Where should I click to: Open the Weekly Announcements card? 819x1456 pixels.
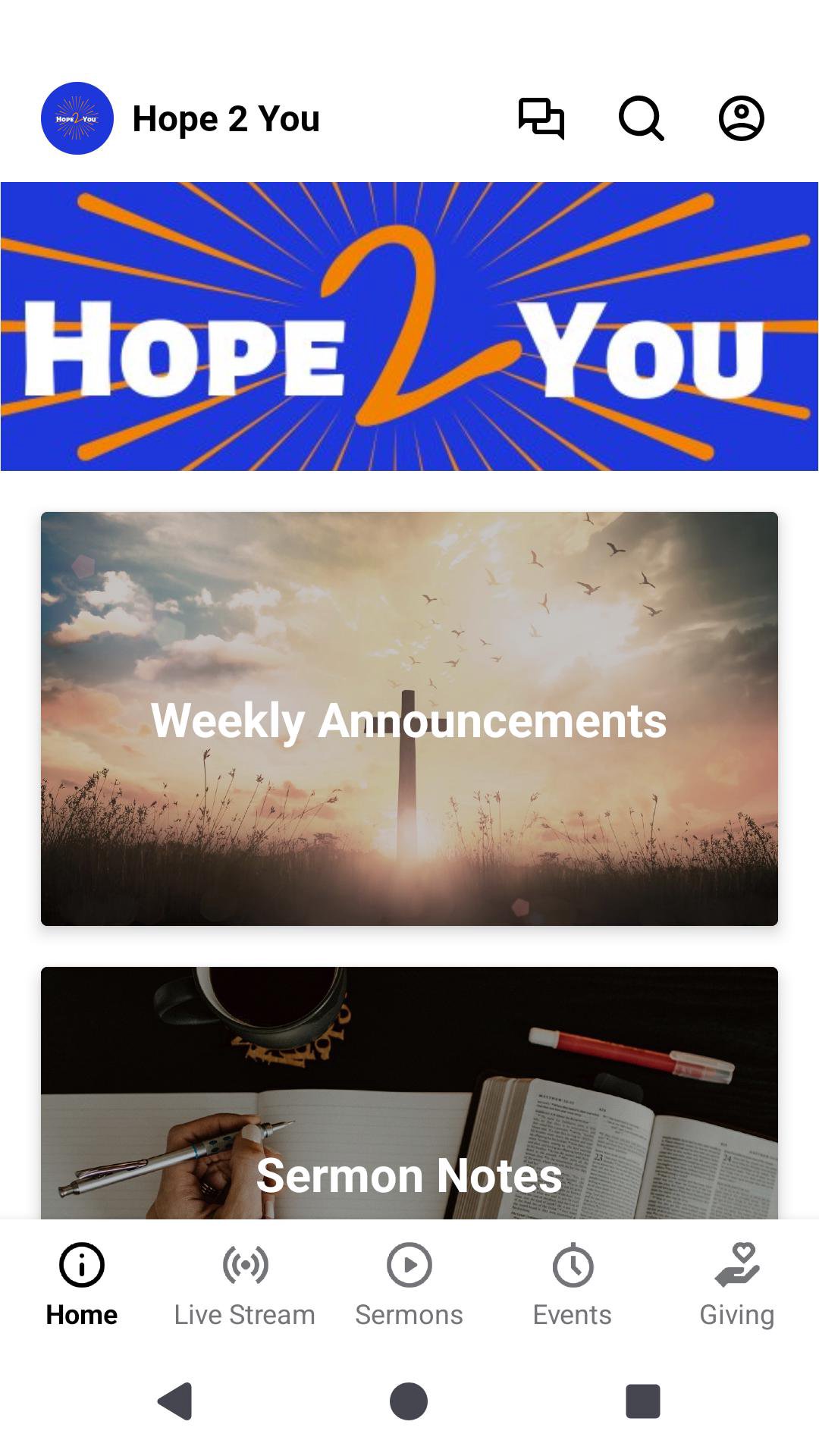click(x=409, y=718)
